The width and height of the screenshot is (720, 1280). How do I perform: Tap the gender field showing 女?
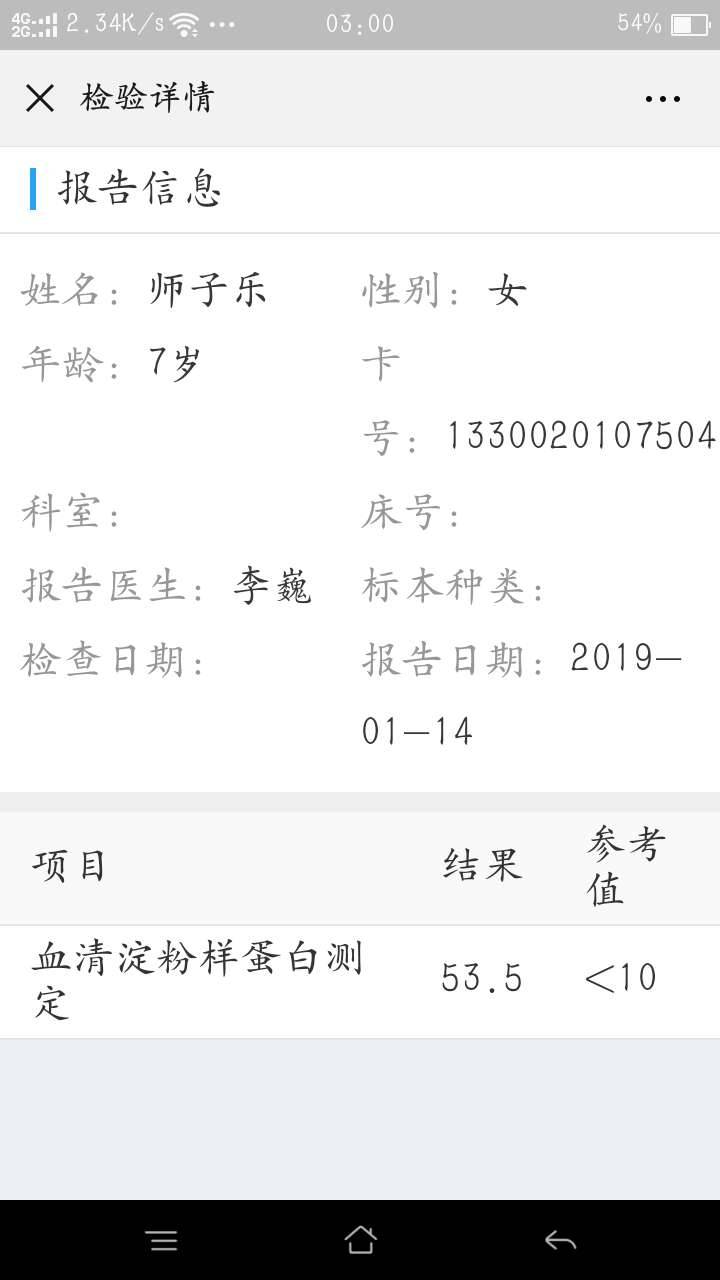(505, 290)
